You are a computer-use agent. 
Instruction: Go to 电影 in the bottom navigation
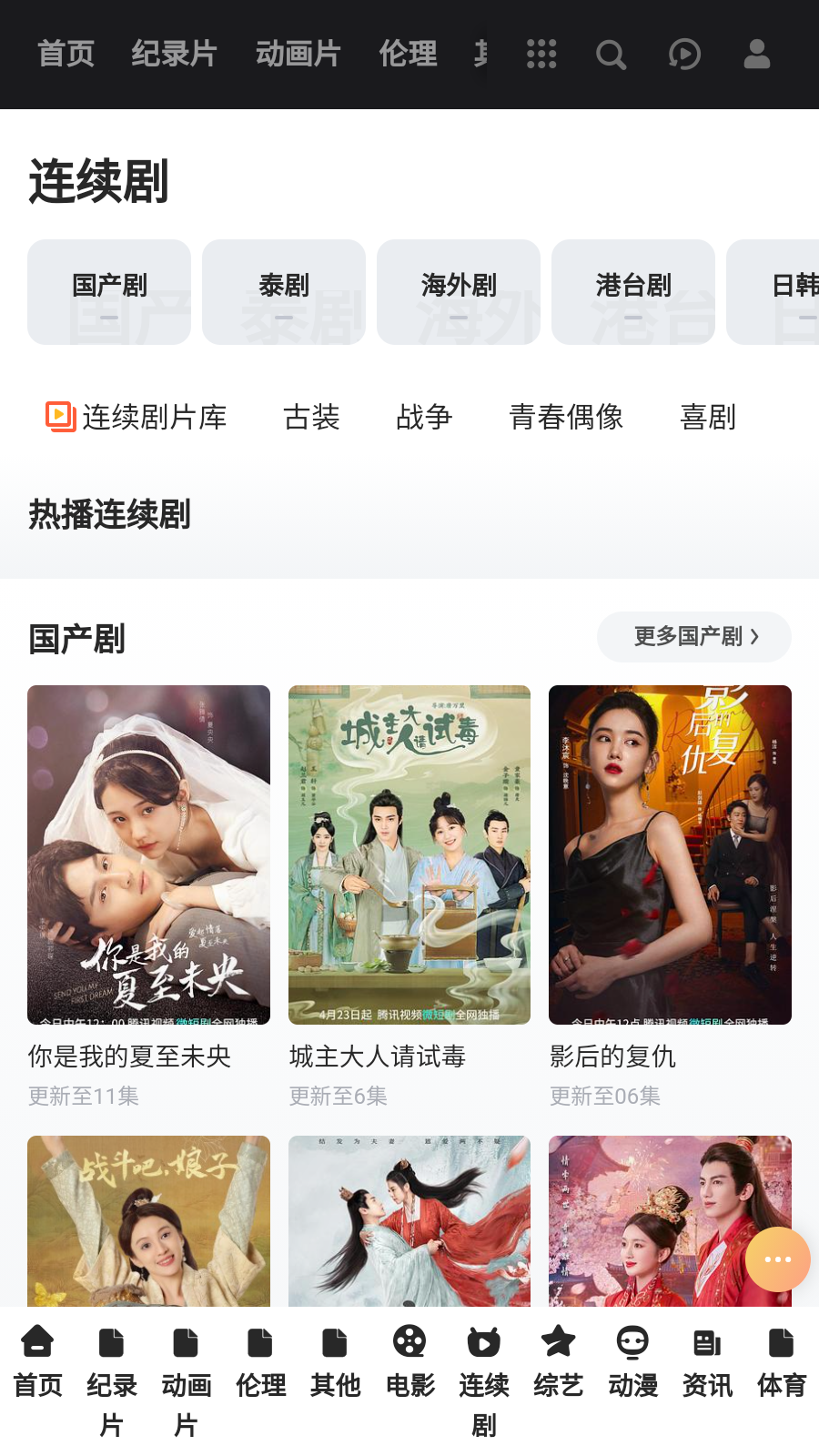409,1360
